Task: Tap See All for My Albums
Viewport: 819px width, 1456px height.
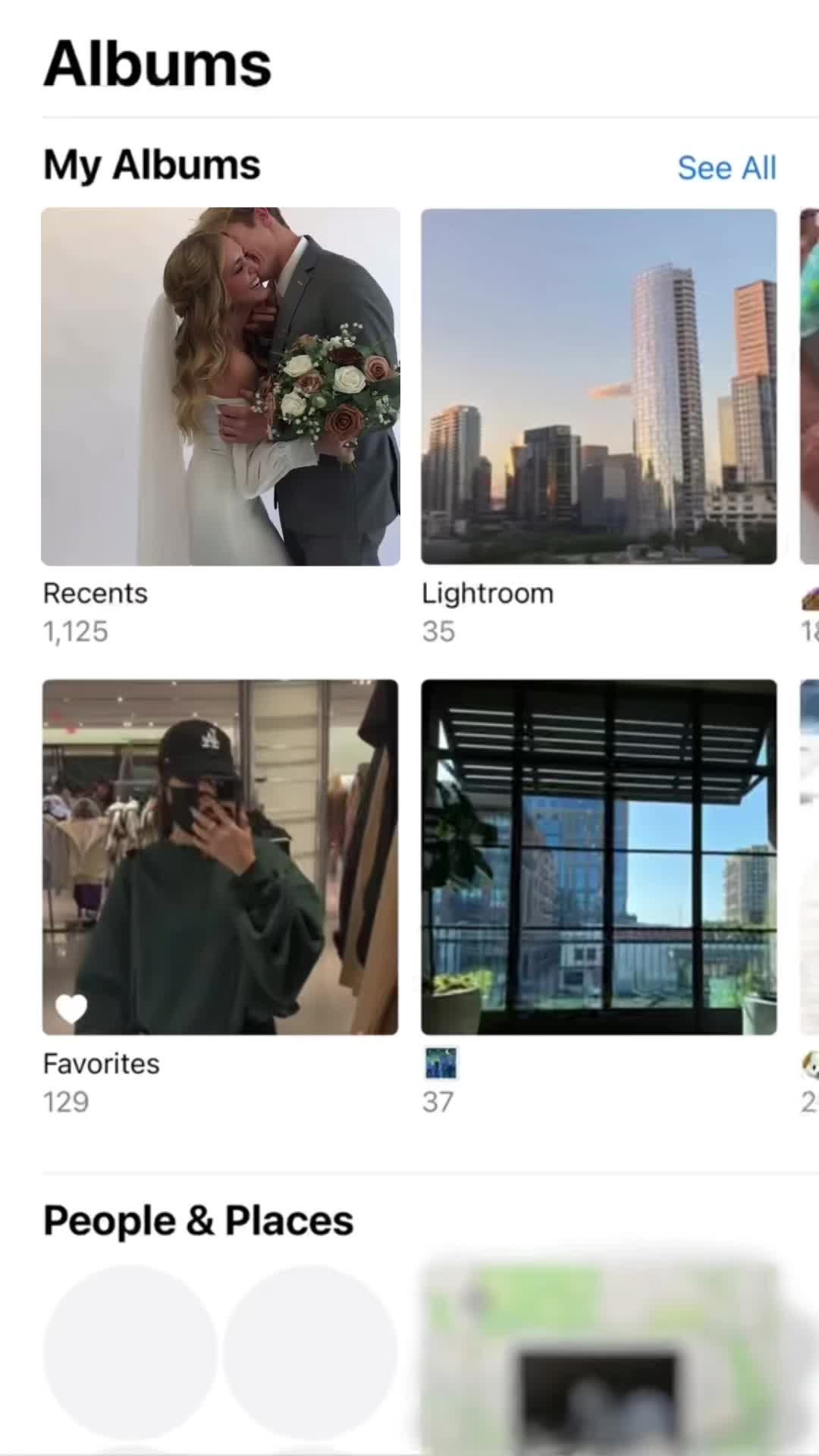Action: [x=726, y=168]
